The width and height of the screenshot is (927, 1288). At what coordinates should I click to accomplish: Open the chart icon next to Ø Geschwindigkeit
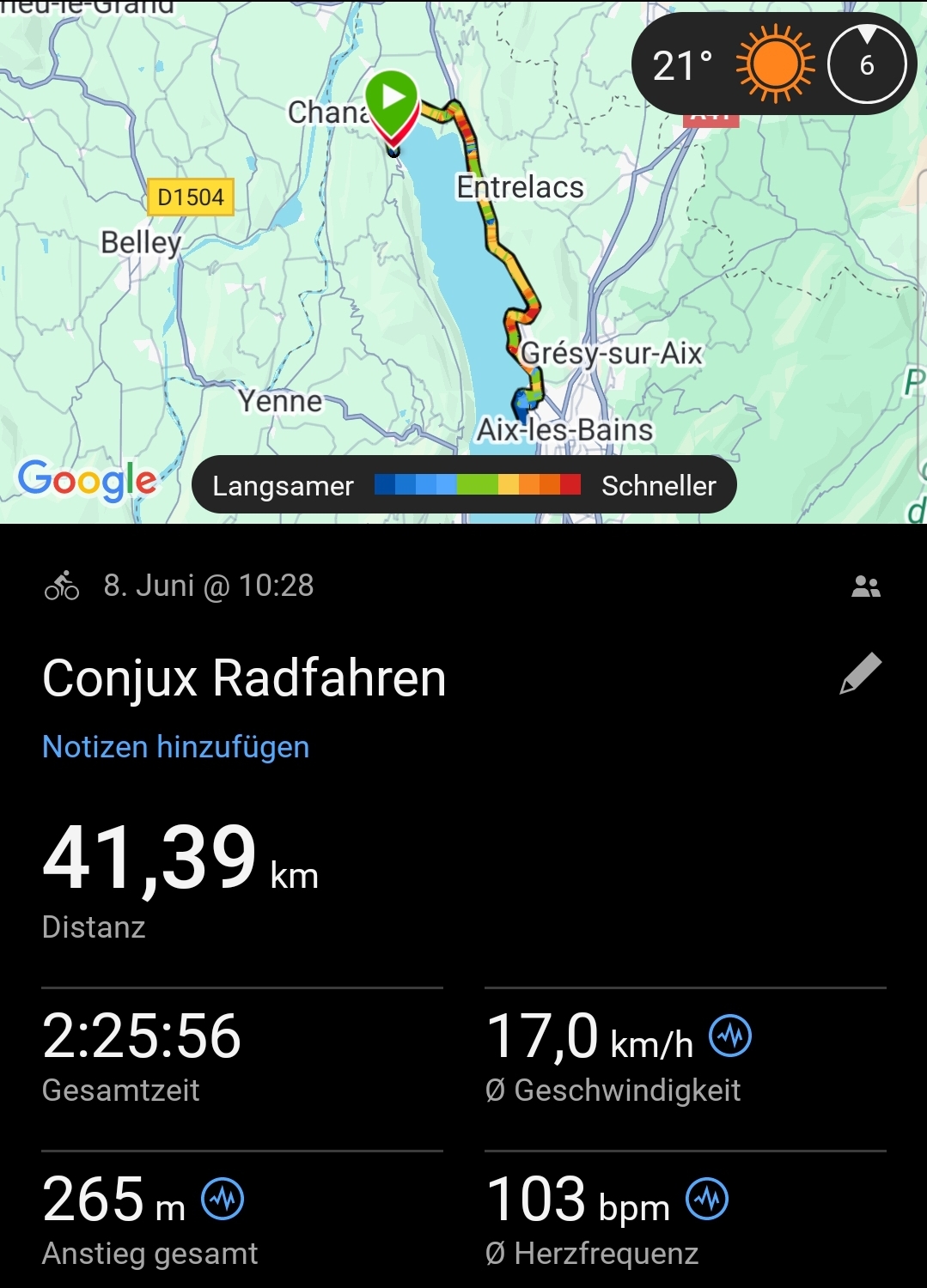click(730, 1036)
